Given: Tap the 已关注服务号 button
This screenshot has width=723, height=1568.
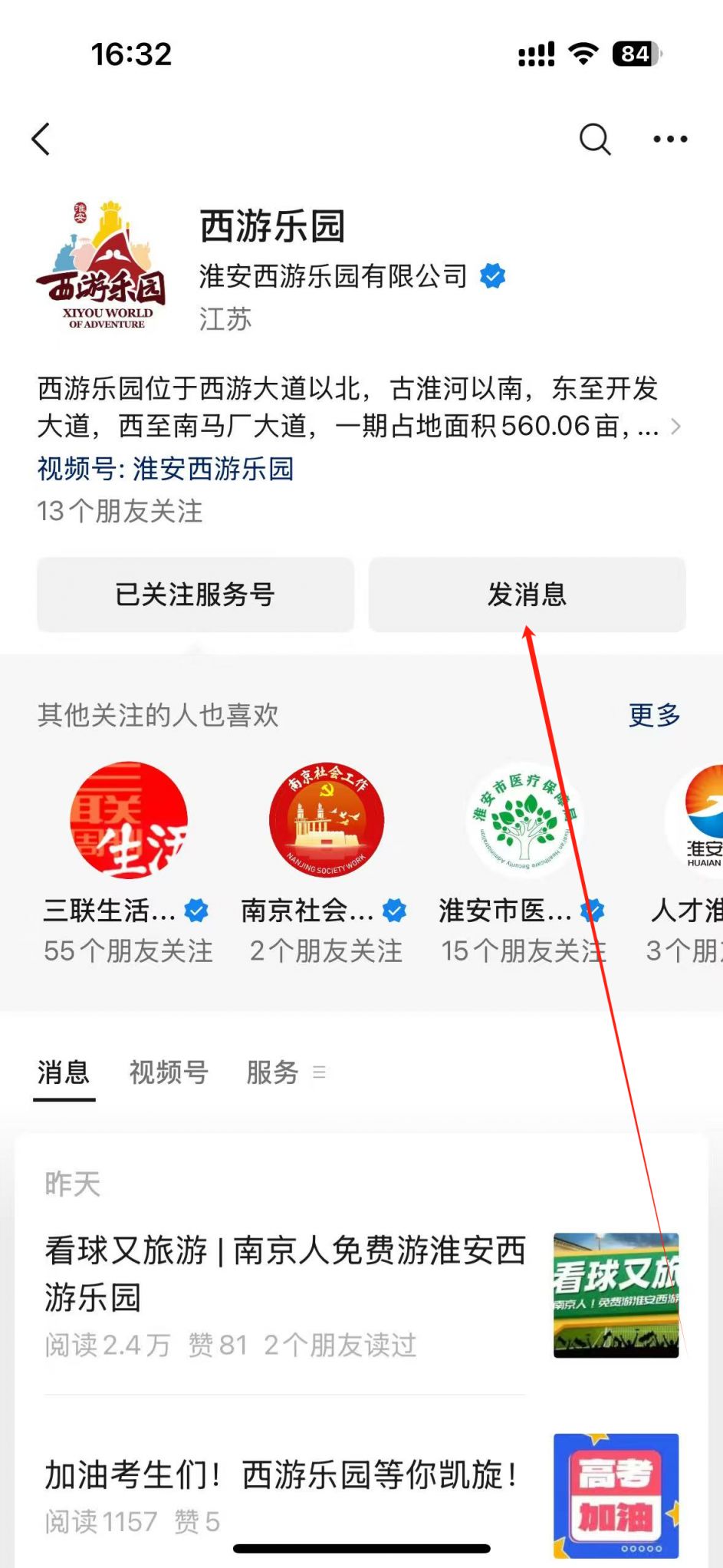Looking at the screenshot, I should (x=196, y=595).
